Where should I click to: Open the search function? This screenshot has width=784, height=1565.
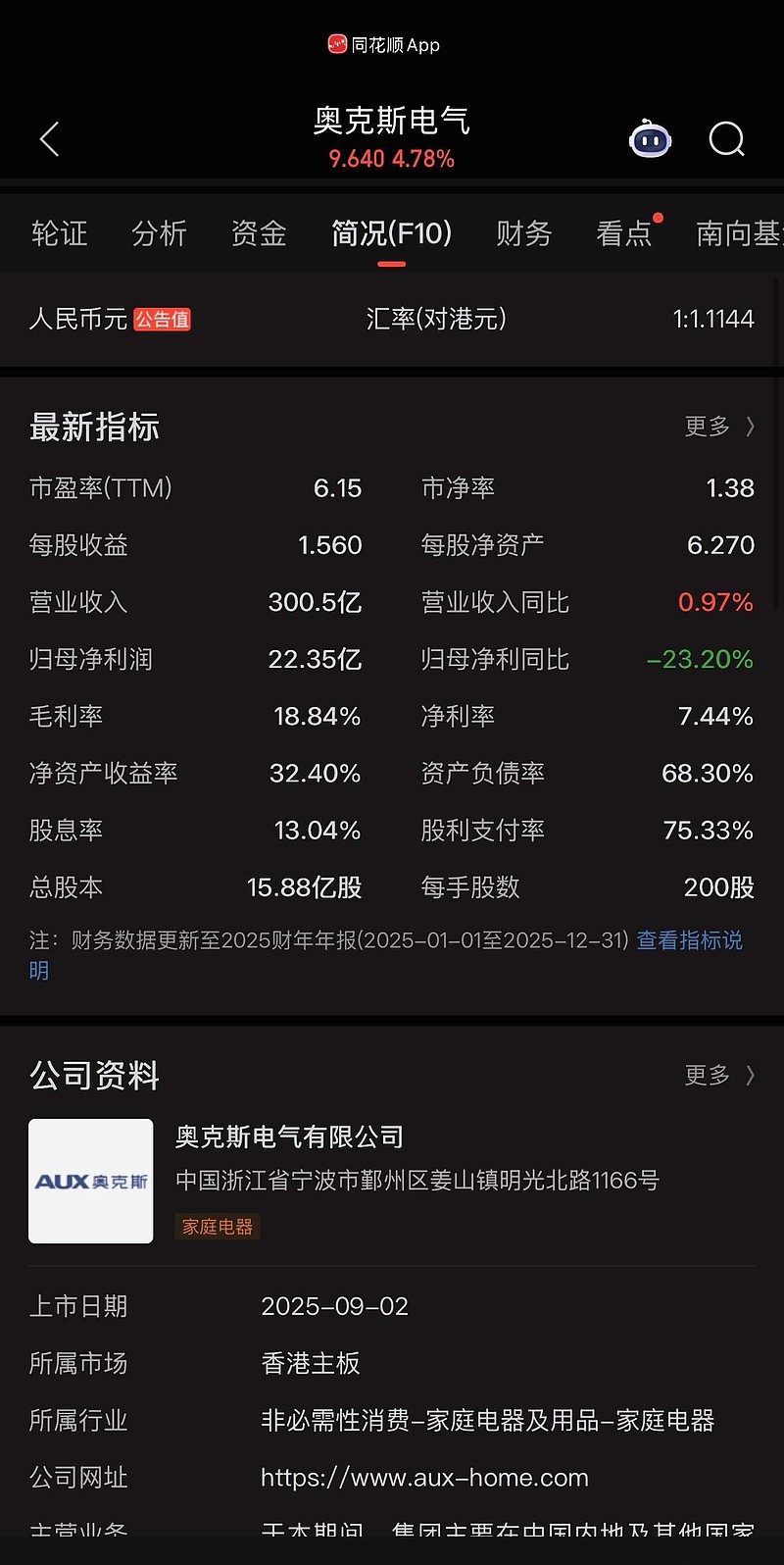[726, 139]
